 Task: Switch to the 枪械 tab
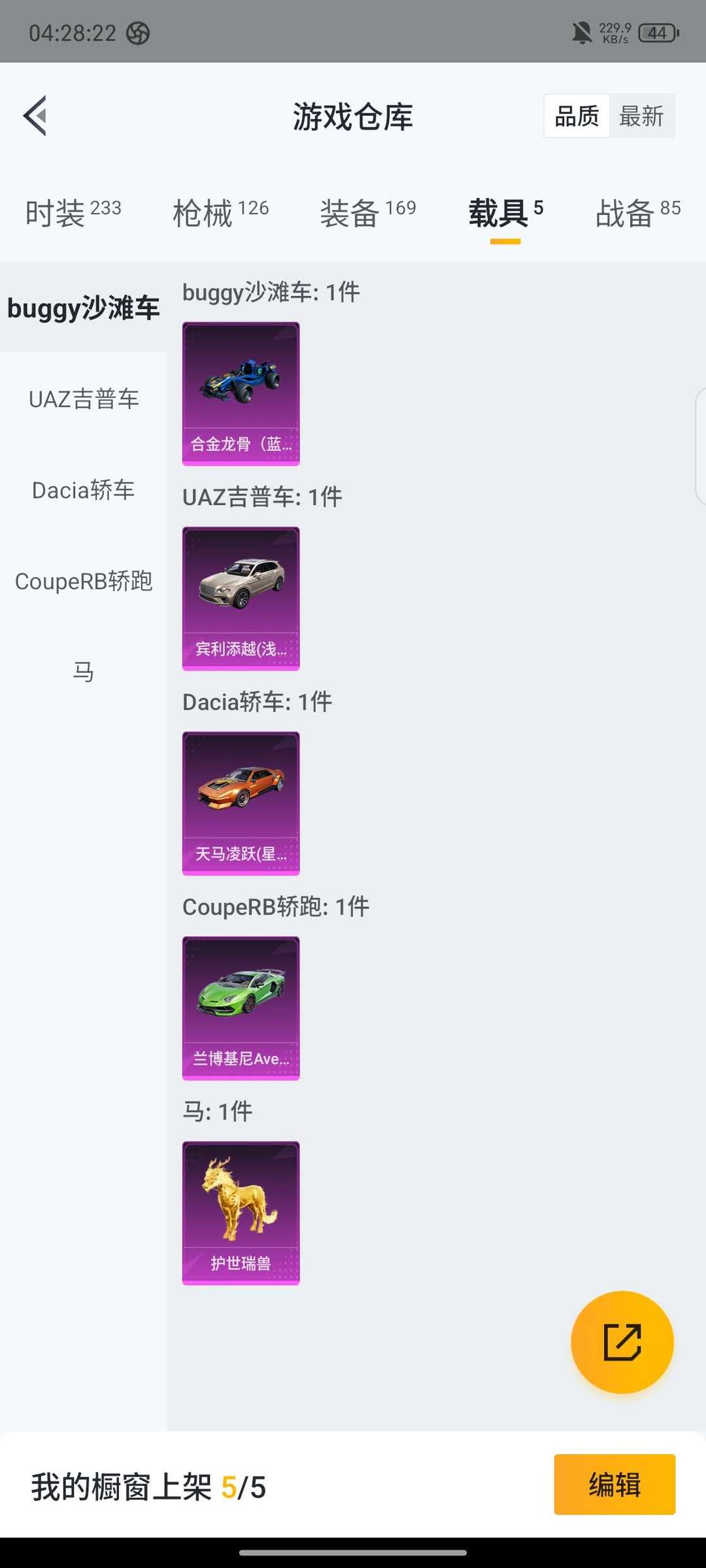click(x=220, y=213)
